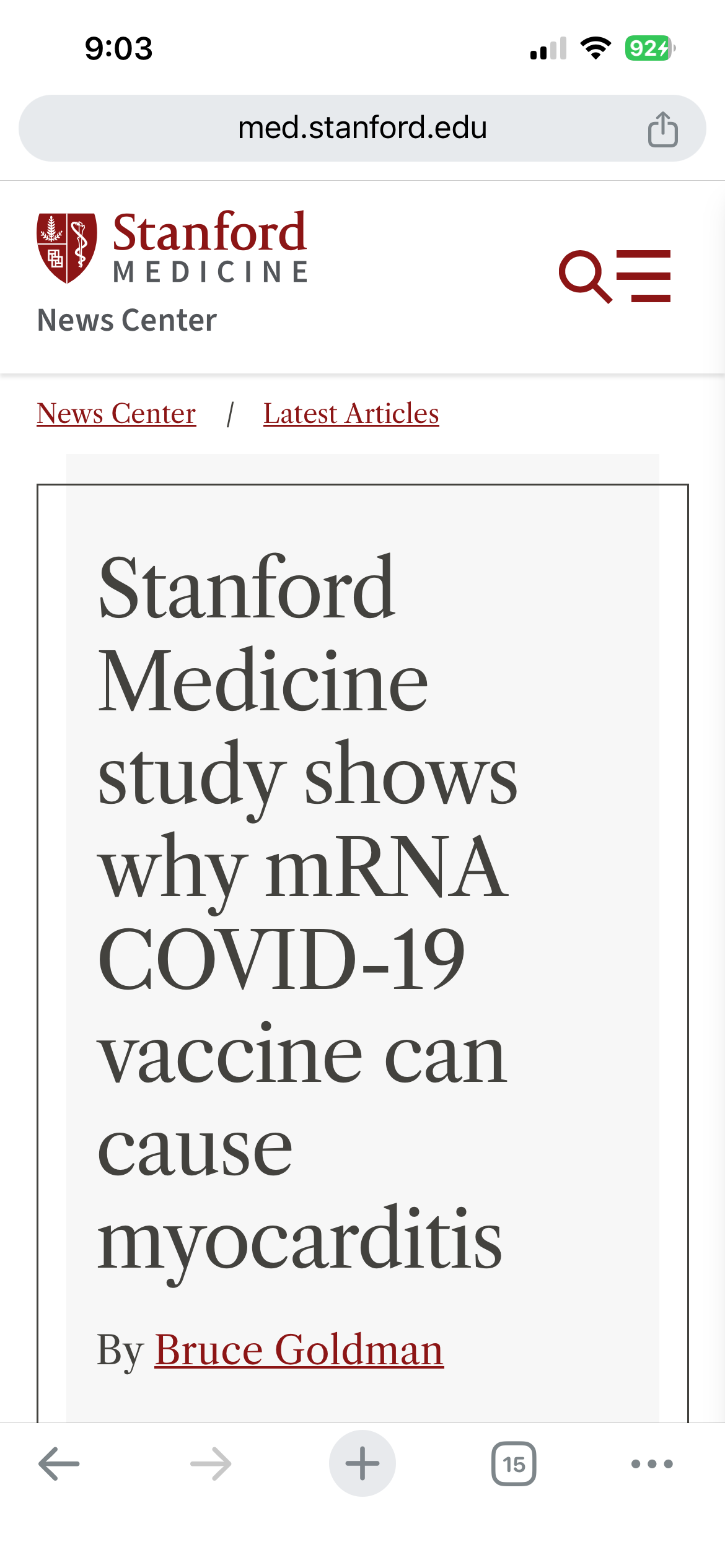Screen dimensions: 725x1568
Task: Show the 15 open tabs
Action: click(514, 1464)
